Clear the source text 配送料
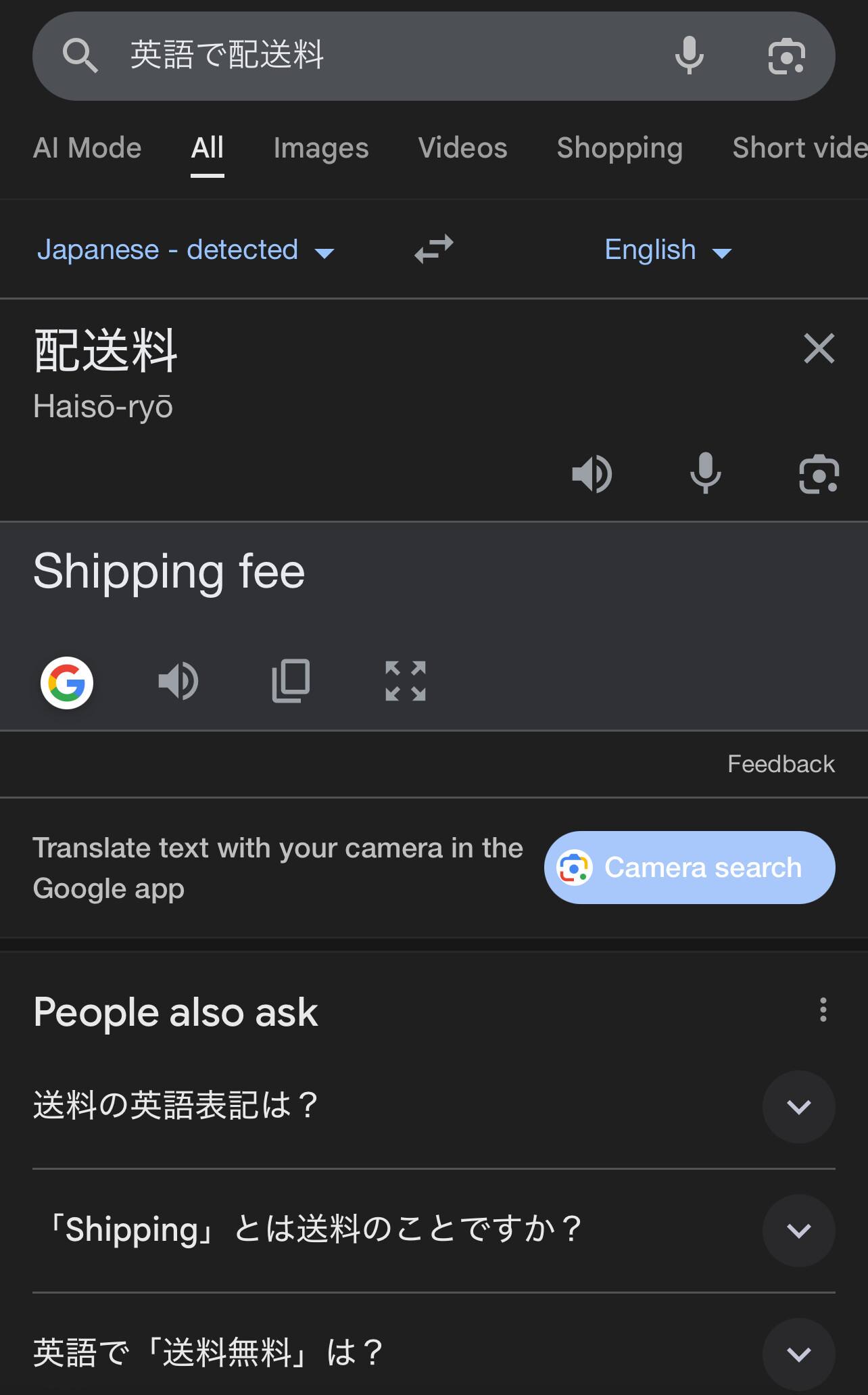 point(819,348)
